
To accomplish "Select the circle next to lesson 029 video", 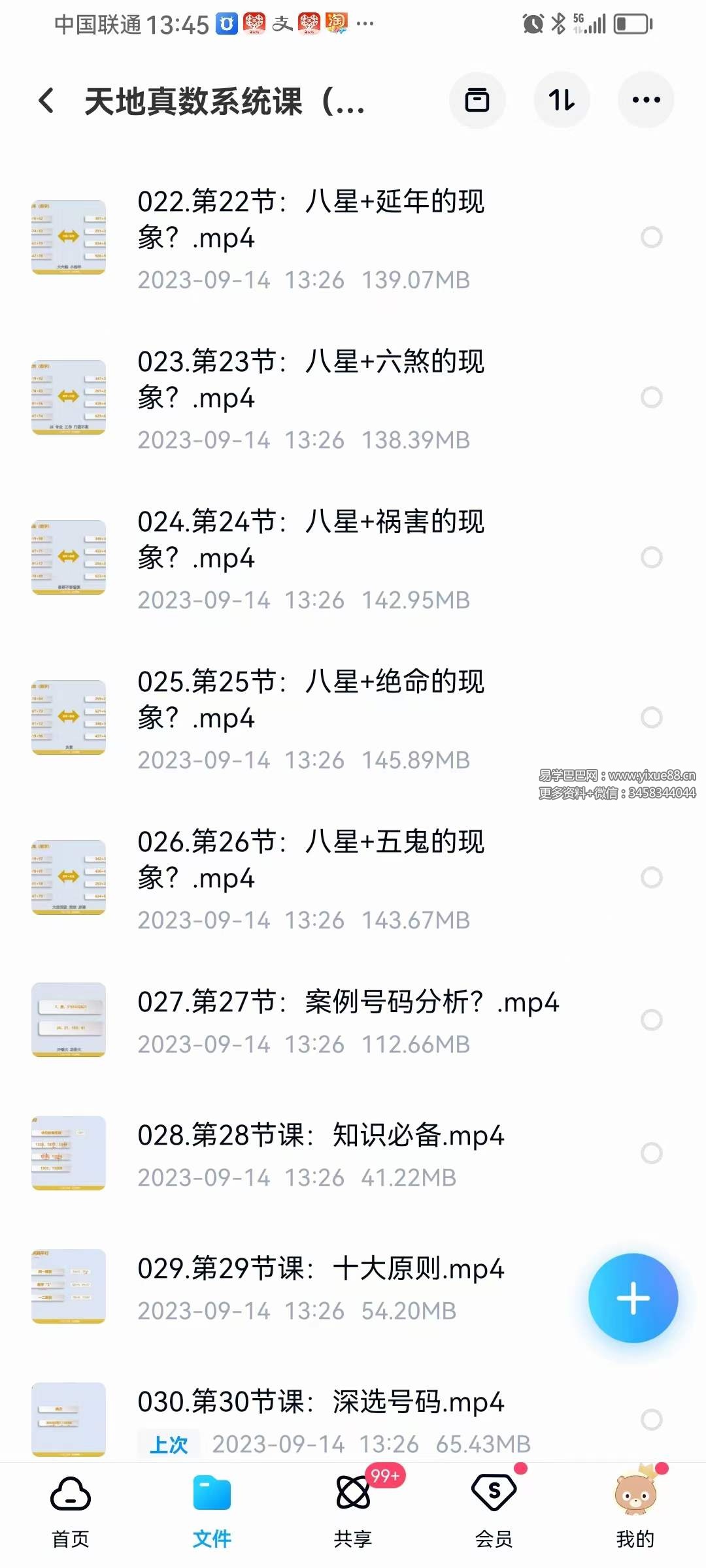I will [650, 1286].
